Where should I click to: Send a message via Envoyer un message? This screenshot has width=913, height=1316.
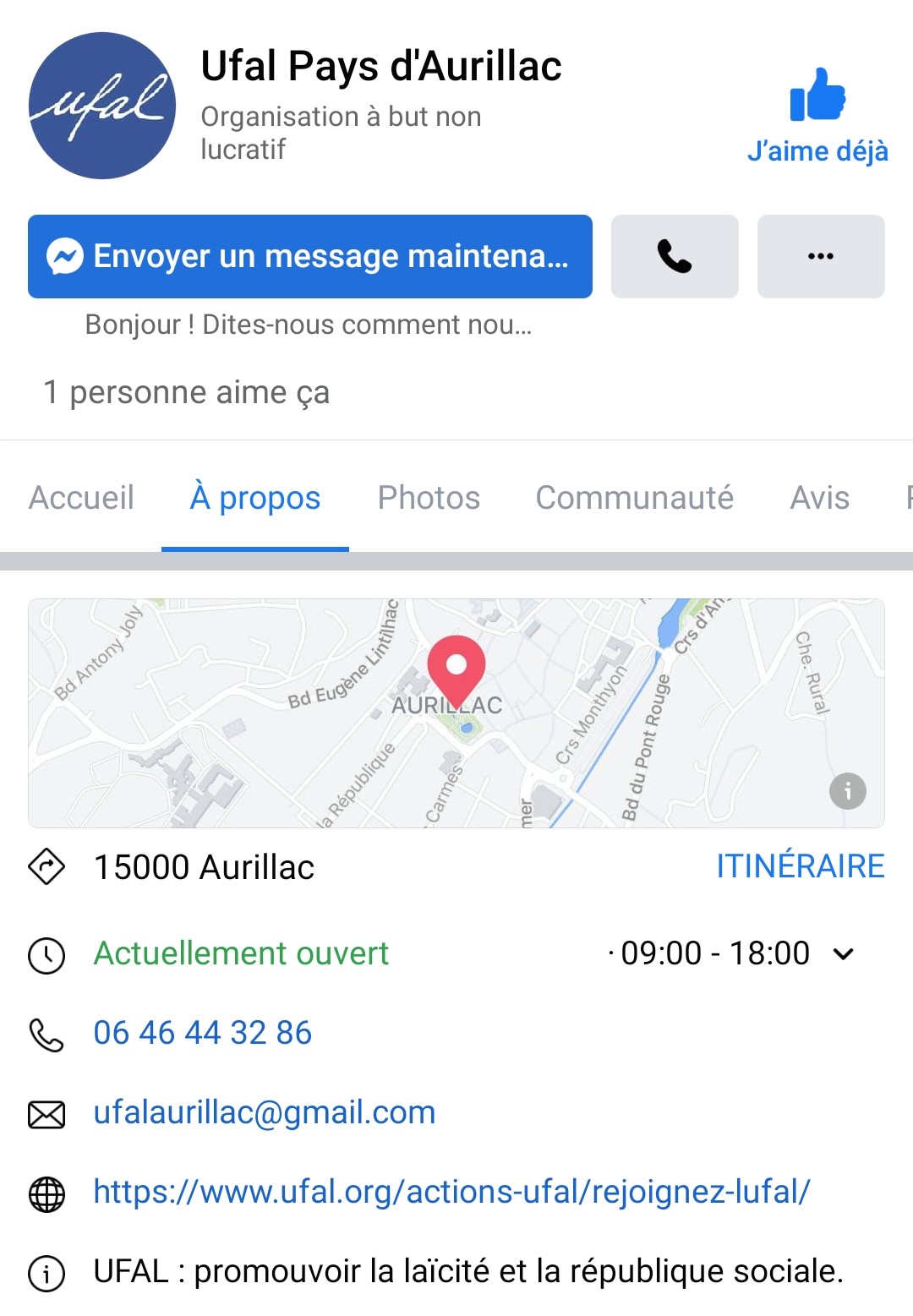tap(309, 256)
